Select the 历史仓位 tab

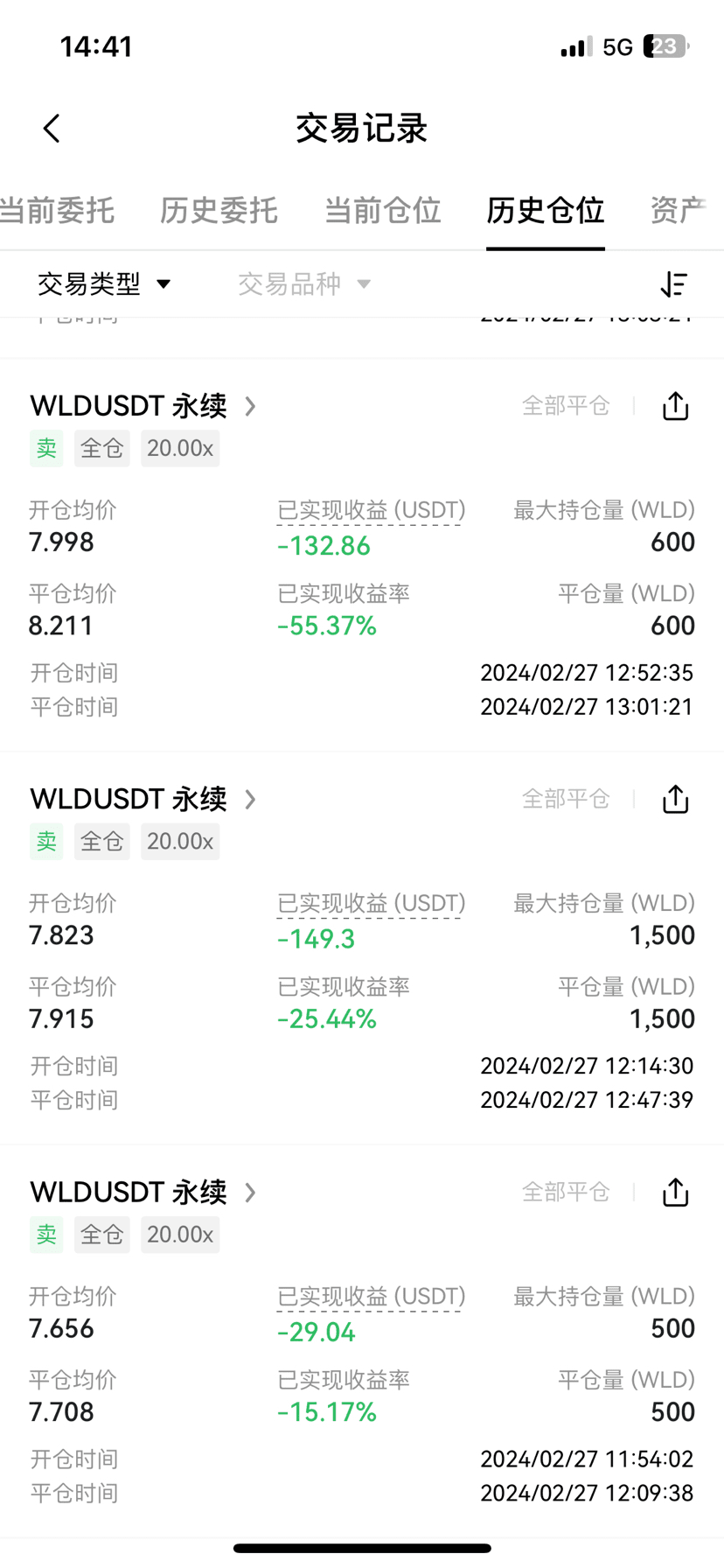pyautogui.click(x=545, y=211)
